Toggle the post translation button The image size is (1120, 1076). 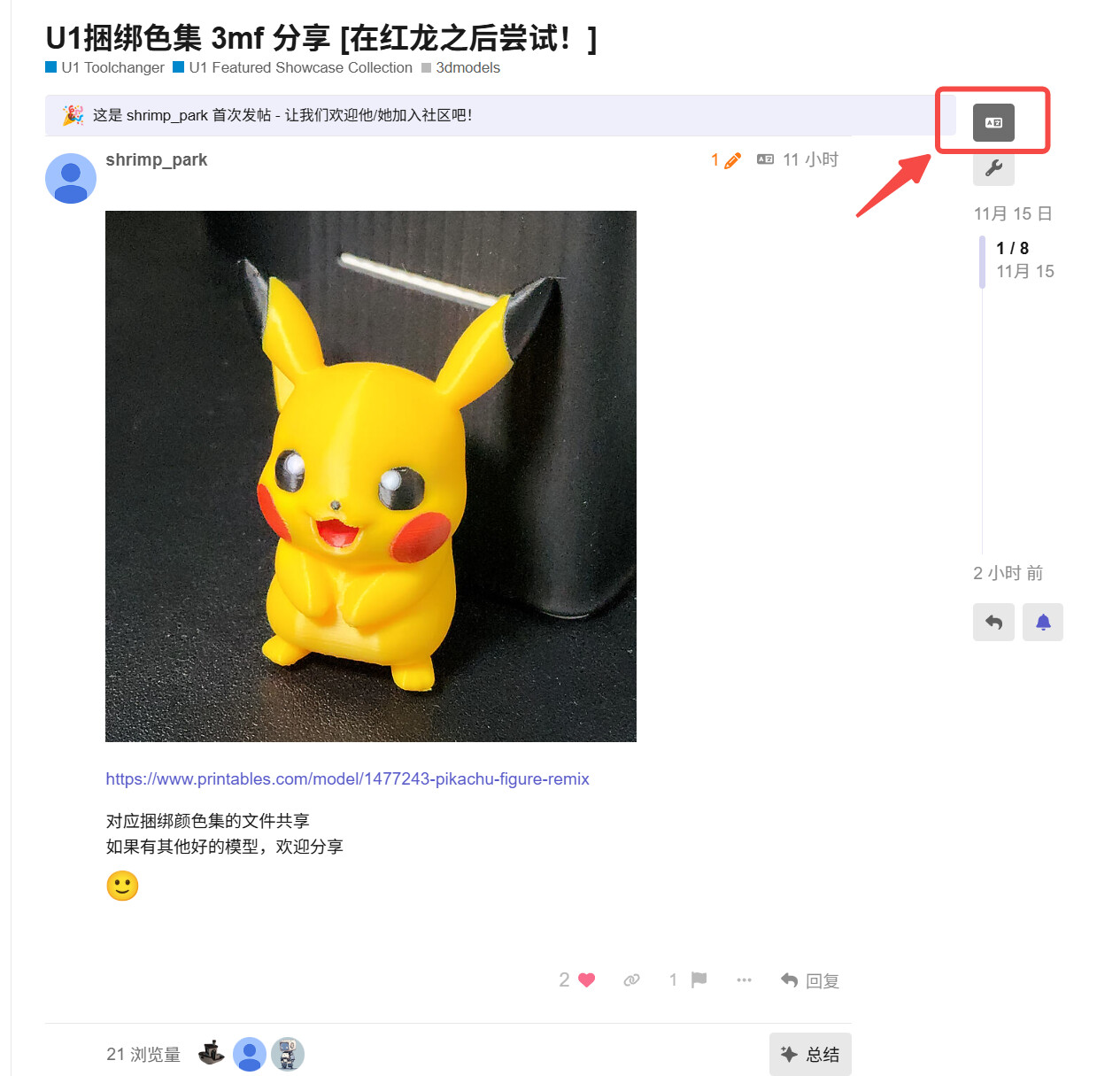993,122
